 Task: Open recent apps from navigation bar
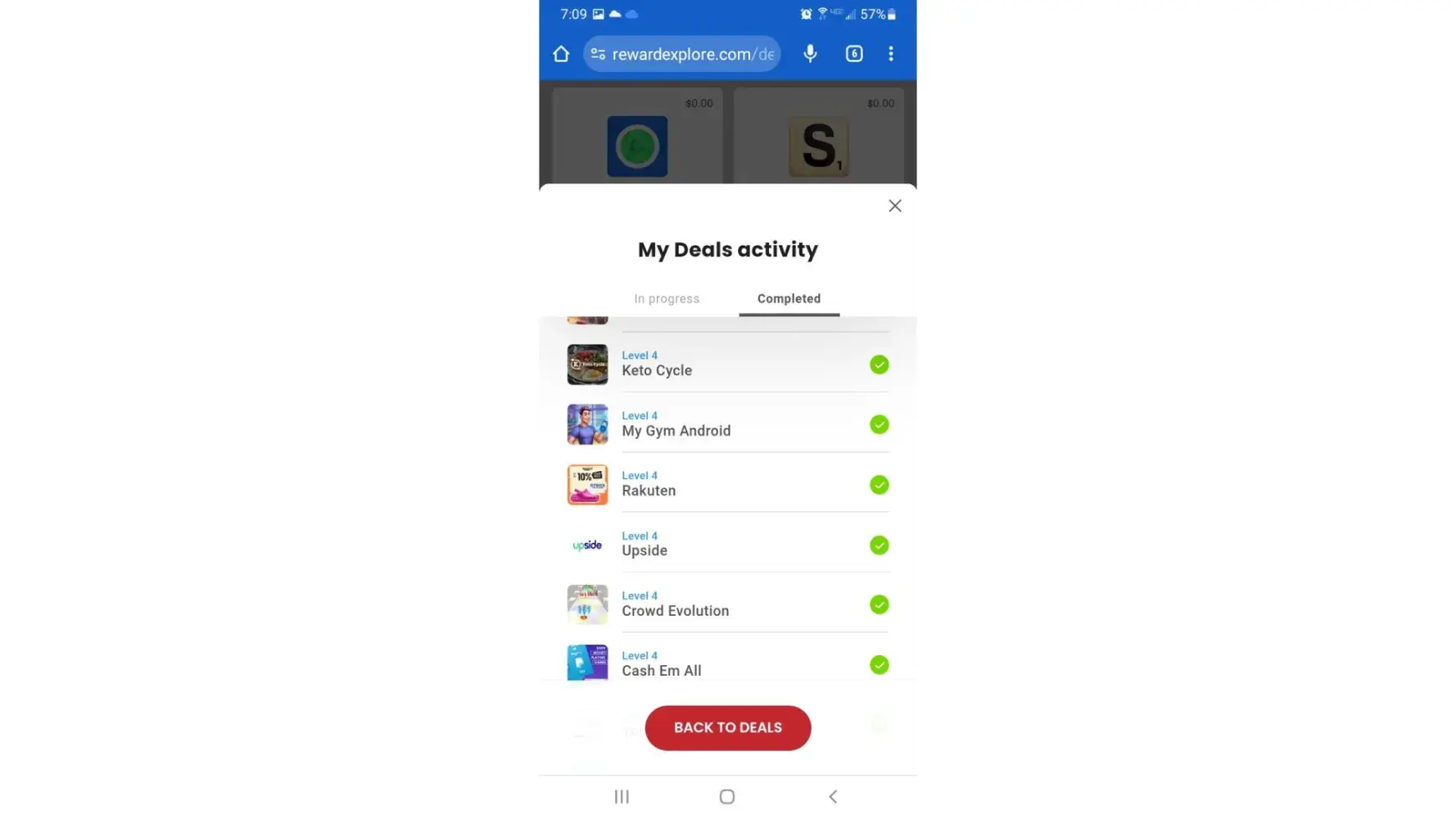622,796
